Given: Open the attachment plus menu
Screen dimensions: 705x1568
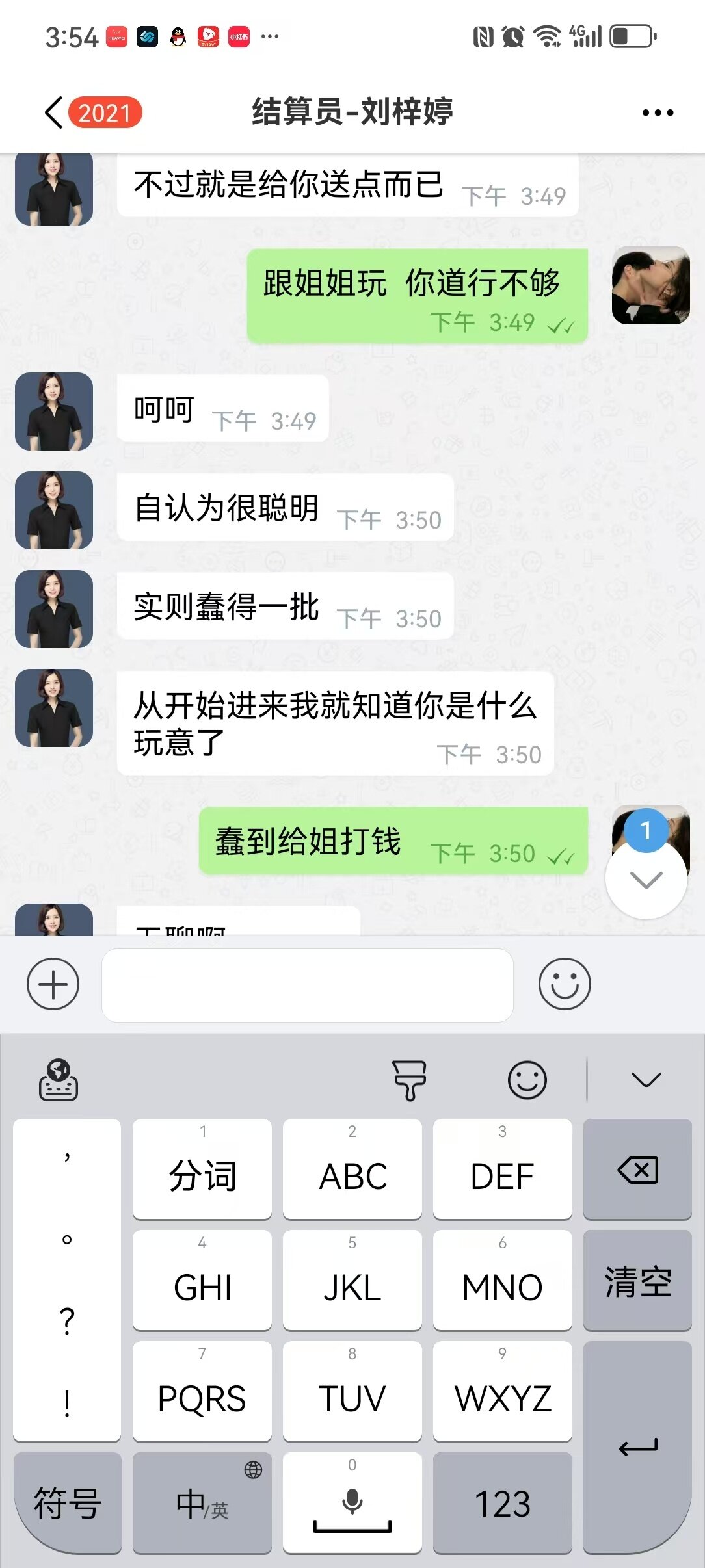Looking at the screenshot, I should pyautogui.click(x=53, y=984).
